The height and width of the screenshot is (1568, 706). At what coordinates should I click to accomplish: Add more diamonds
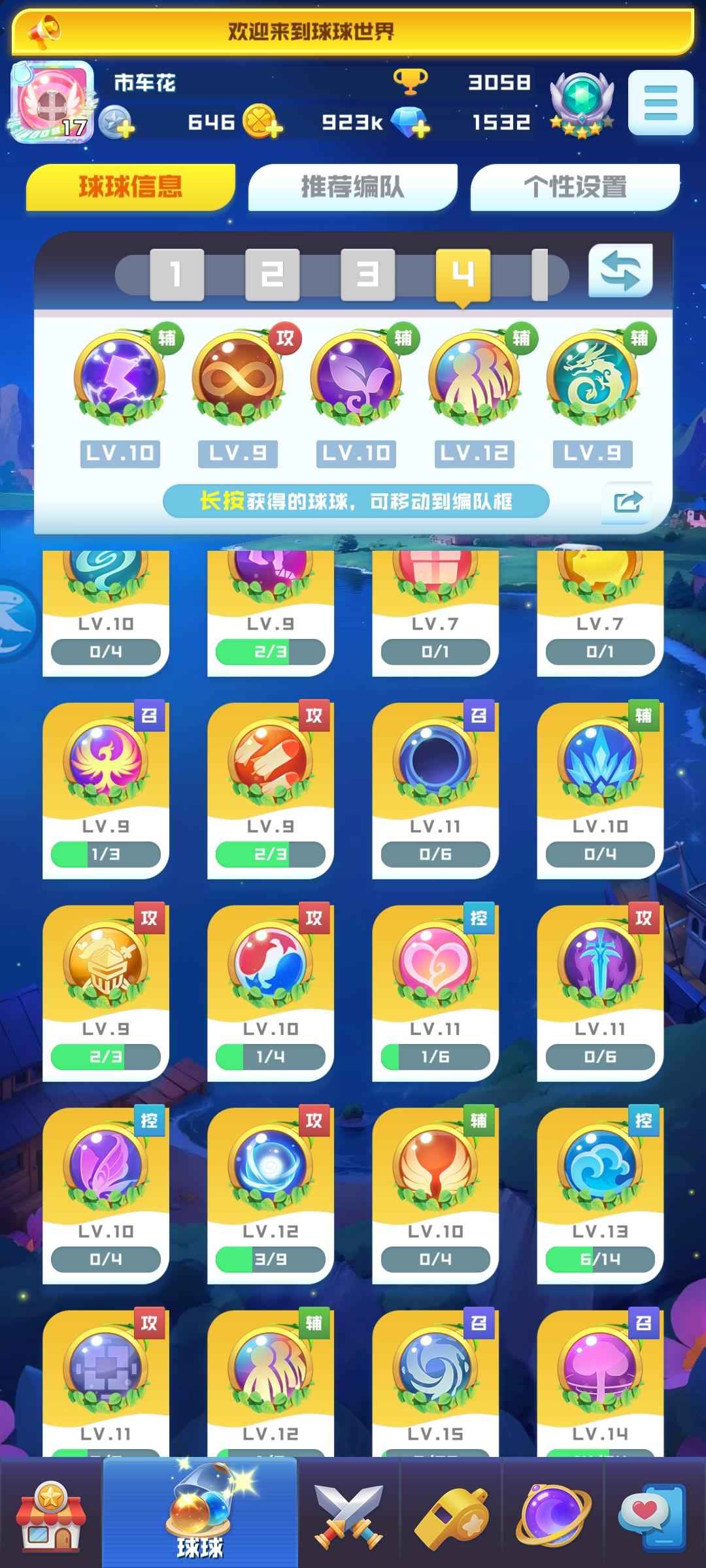pos(411,122)
